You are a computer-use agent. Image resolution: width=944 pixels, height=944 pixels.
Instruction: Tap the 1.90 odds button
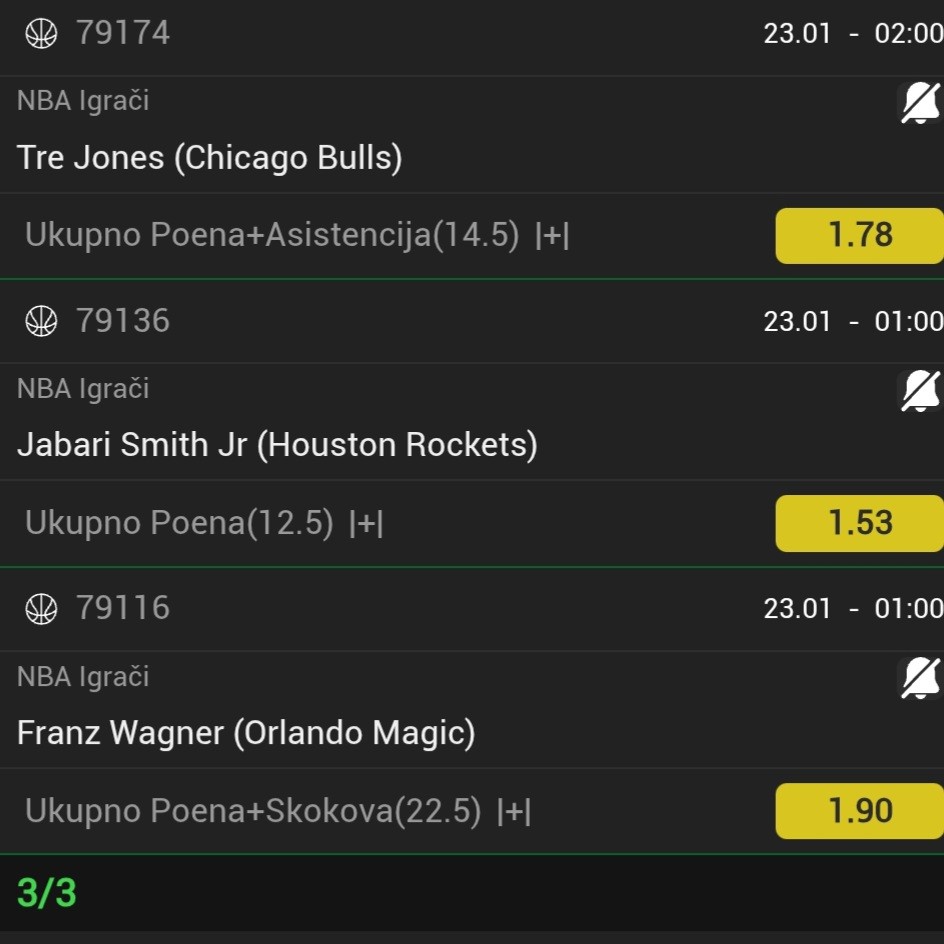point(859,811)
